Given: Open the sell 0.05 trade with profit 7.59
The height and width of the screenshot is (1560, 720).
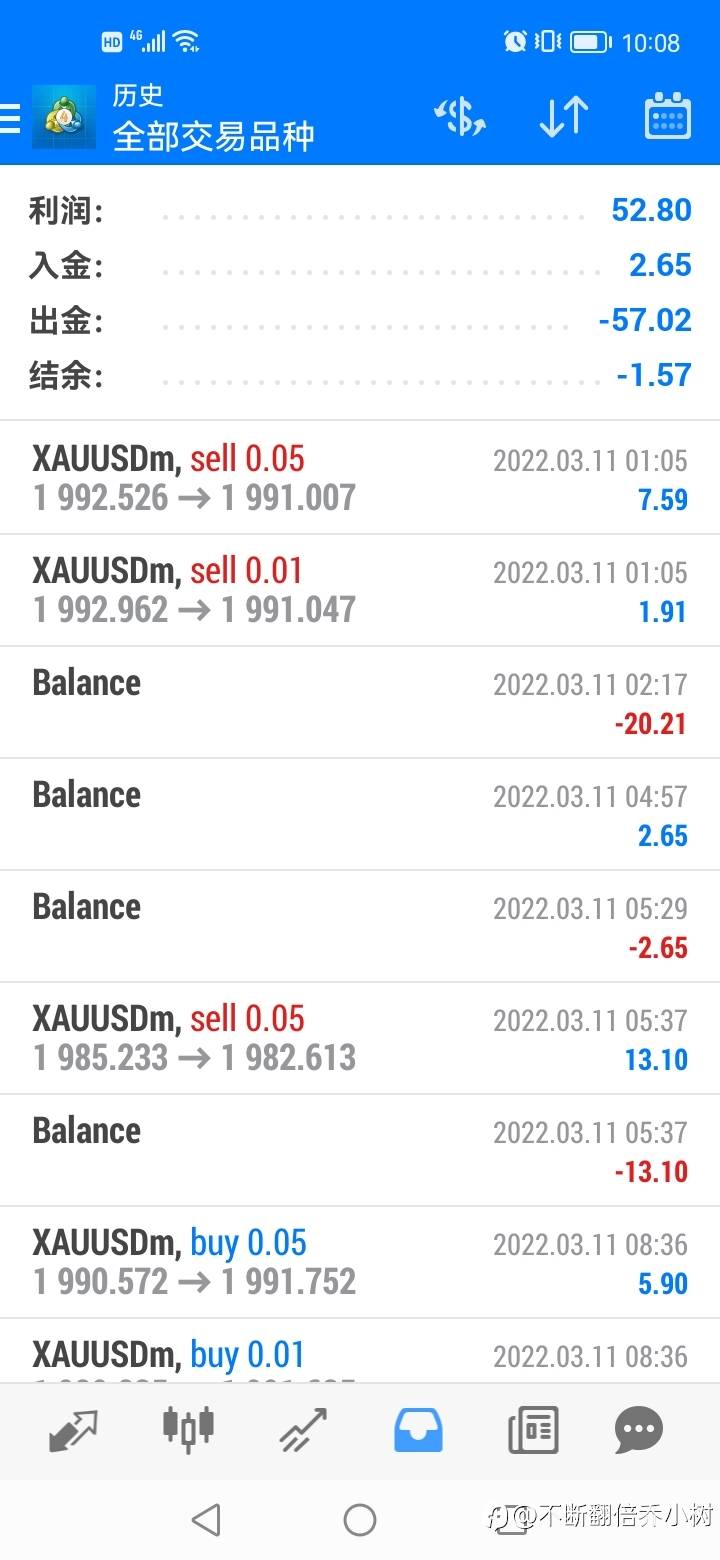Looking at the screenshot, I should pos(360,478).
